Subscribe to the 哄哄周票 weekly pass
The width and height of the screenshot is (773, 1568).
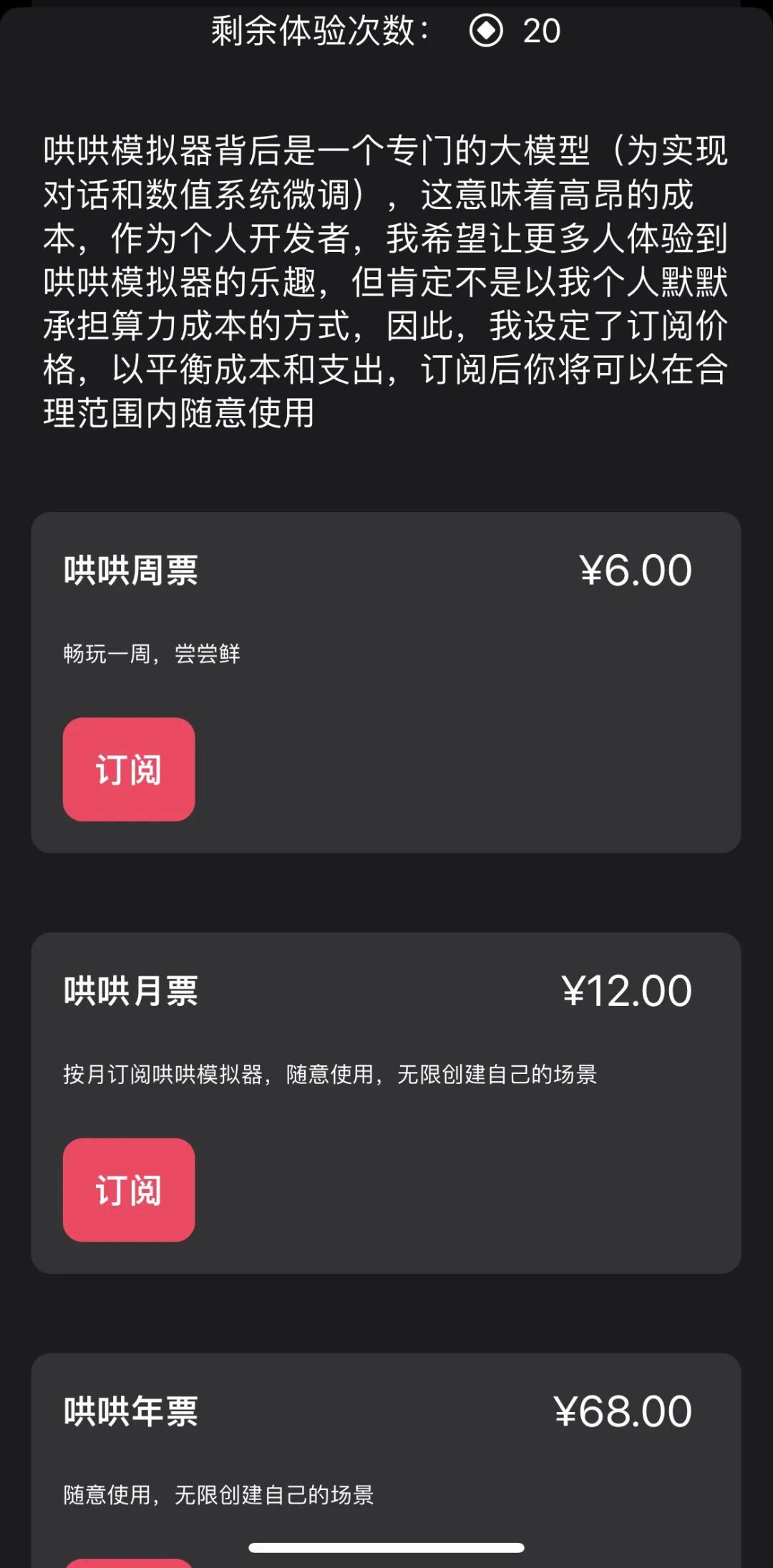[129, 769]
